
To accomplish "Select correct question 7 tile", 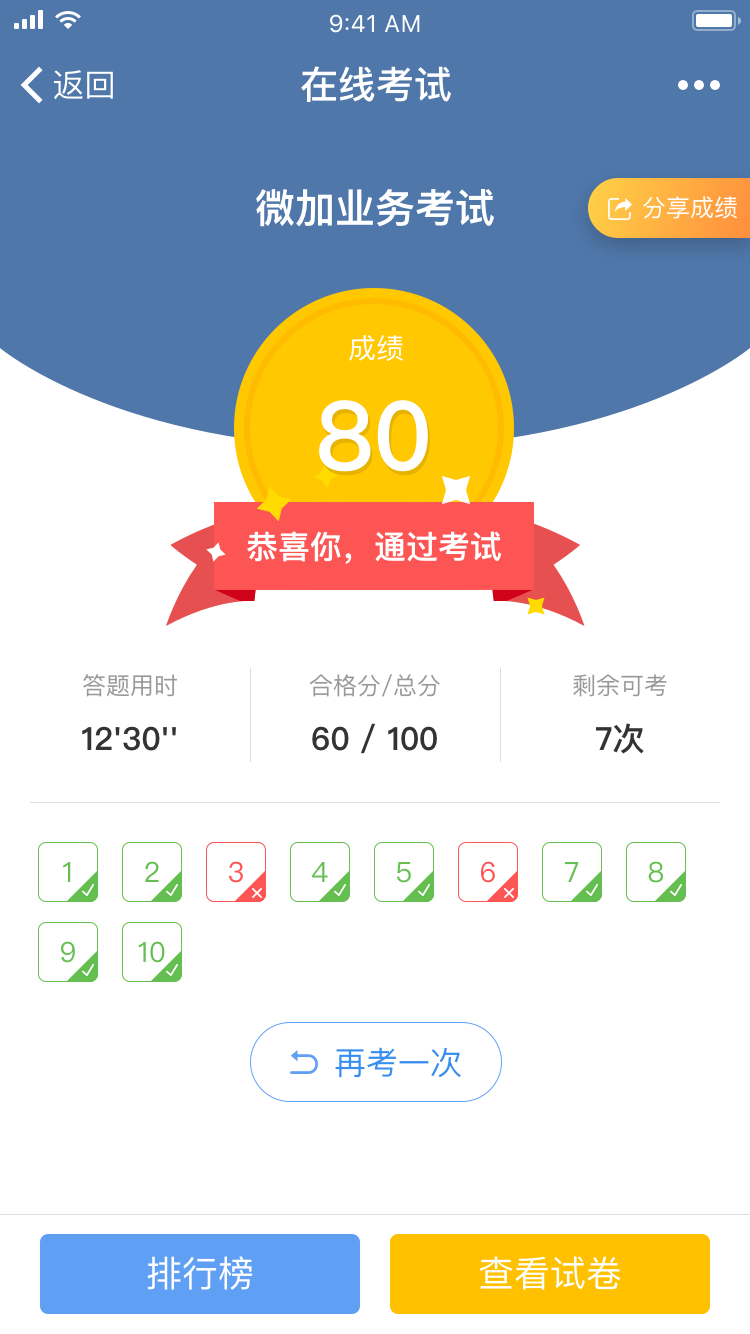I will (572, 872).
